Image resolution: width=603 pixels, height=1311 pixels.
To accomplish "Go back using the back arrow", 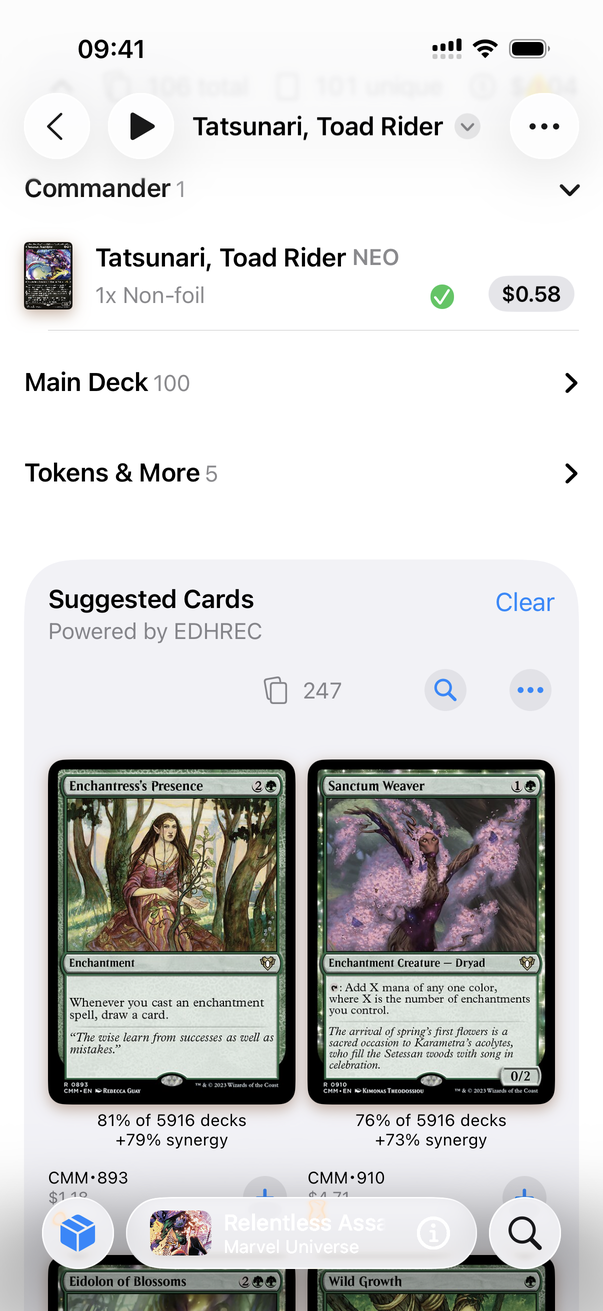I will [56, 126].
